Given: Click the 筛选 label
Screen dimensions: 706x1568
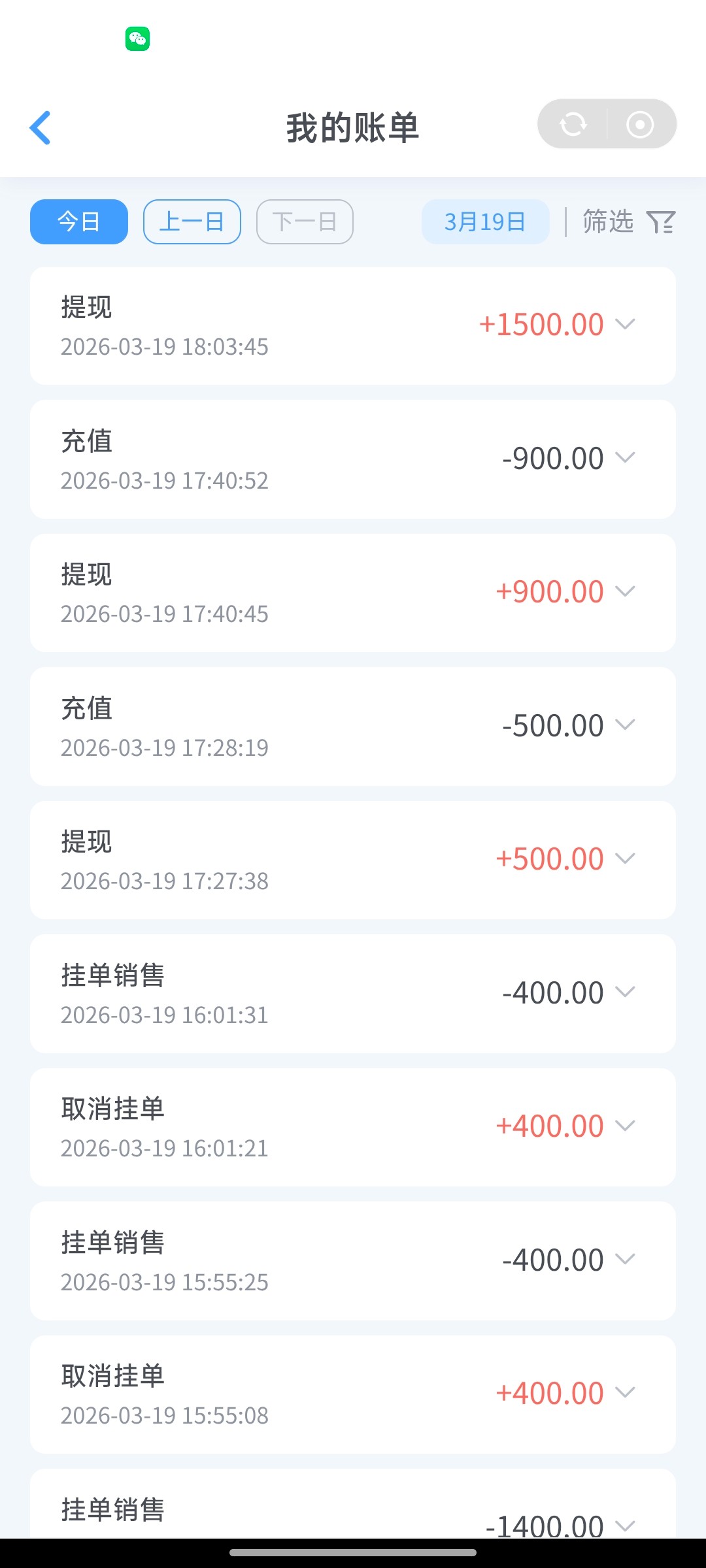Looking at the screenshot, I should pyautogui.click(x=608, y=221).
